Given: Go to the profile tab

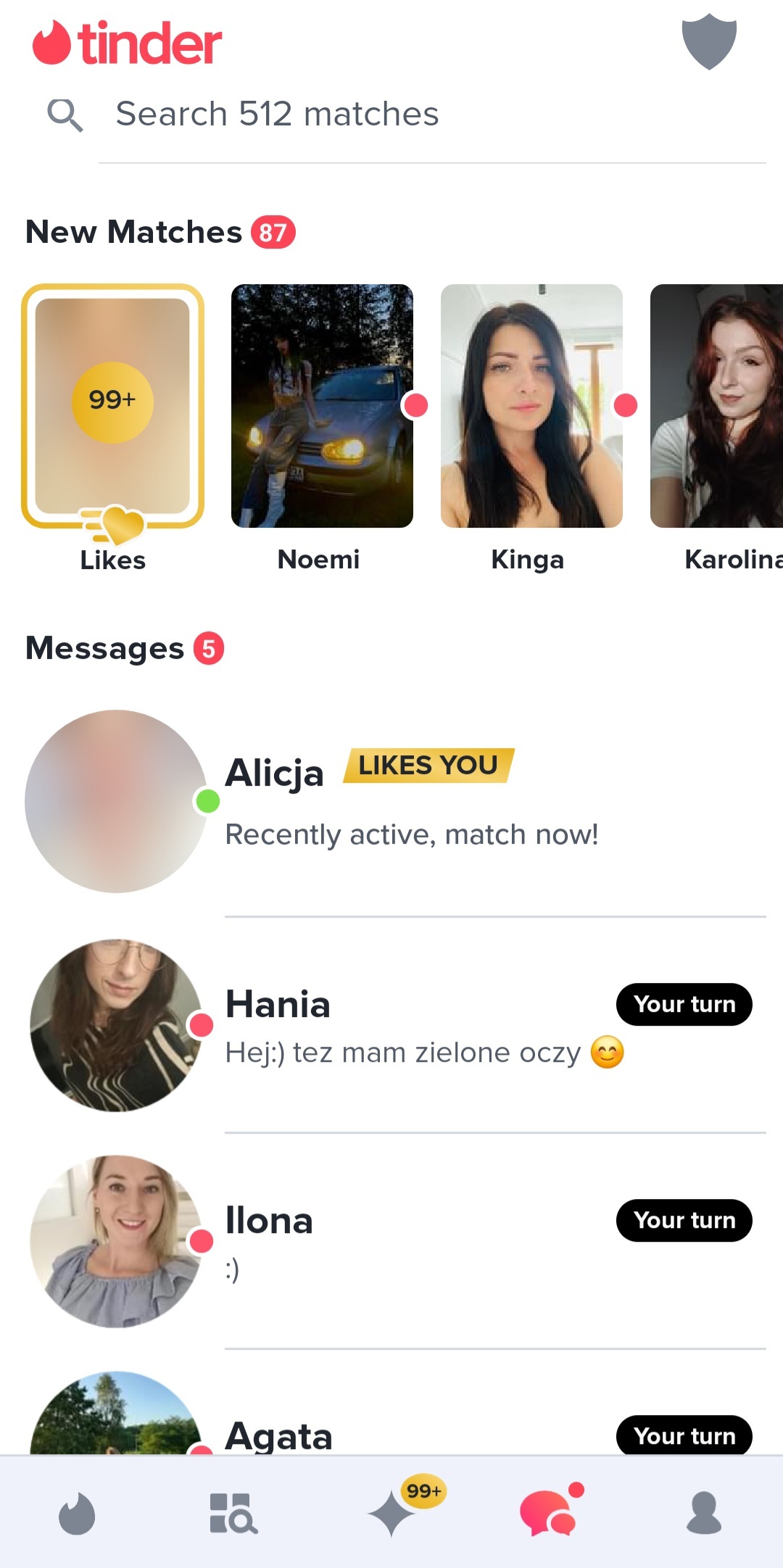Looking at the screenshot, I should 703,1514.
